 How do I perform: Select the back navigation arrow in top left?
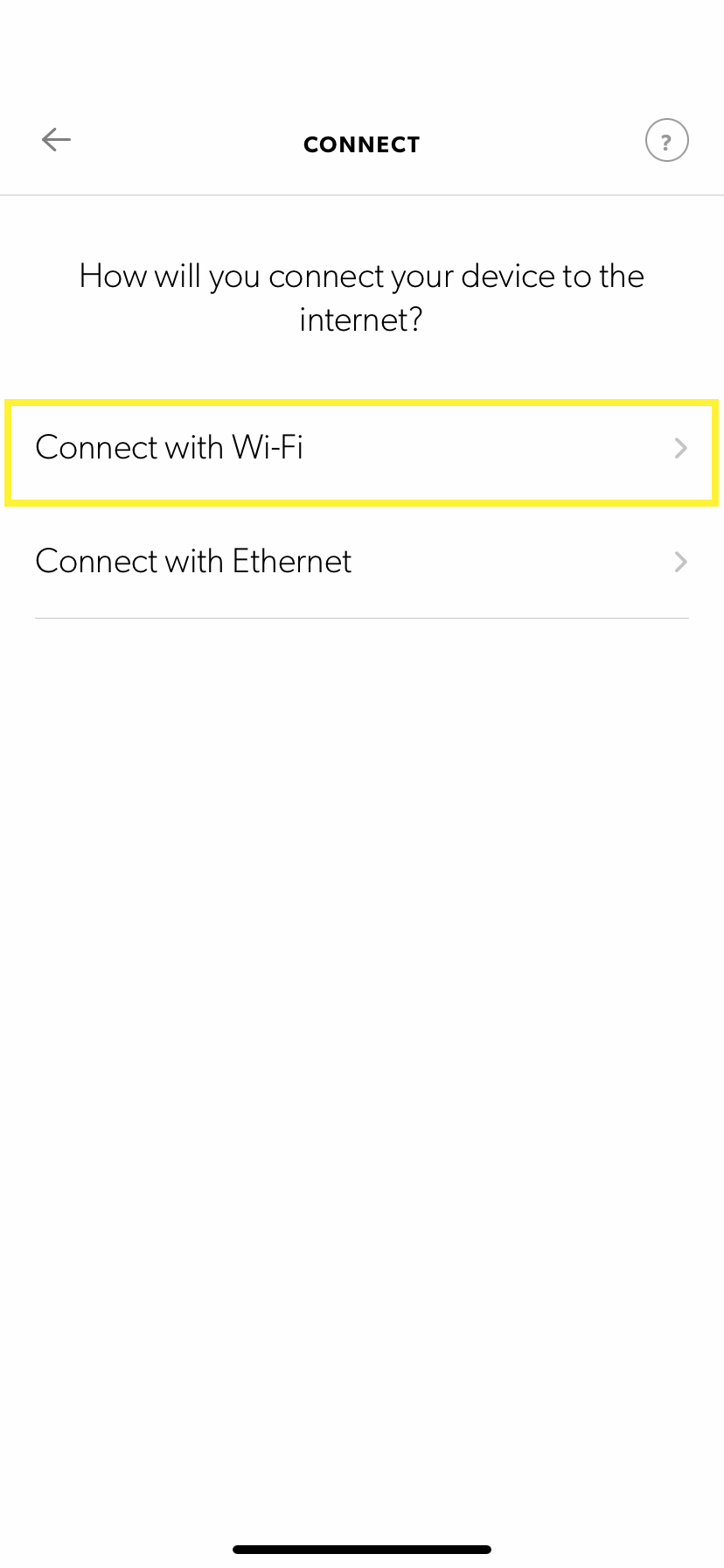[x=55, y=140]
